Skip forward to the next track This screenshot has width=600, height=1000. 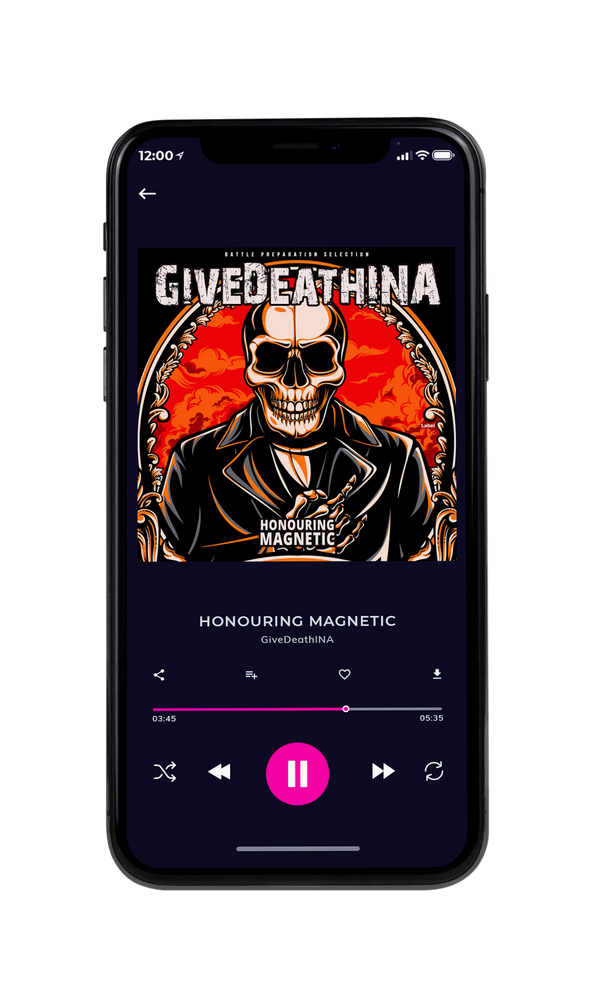pyautogui.click(x=383, y=771)
